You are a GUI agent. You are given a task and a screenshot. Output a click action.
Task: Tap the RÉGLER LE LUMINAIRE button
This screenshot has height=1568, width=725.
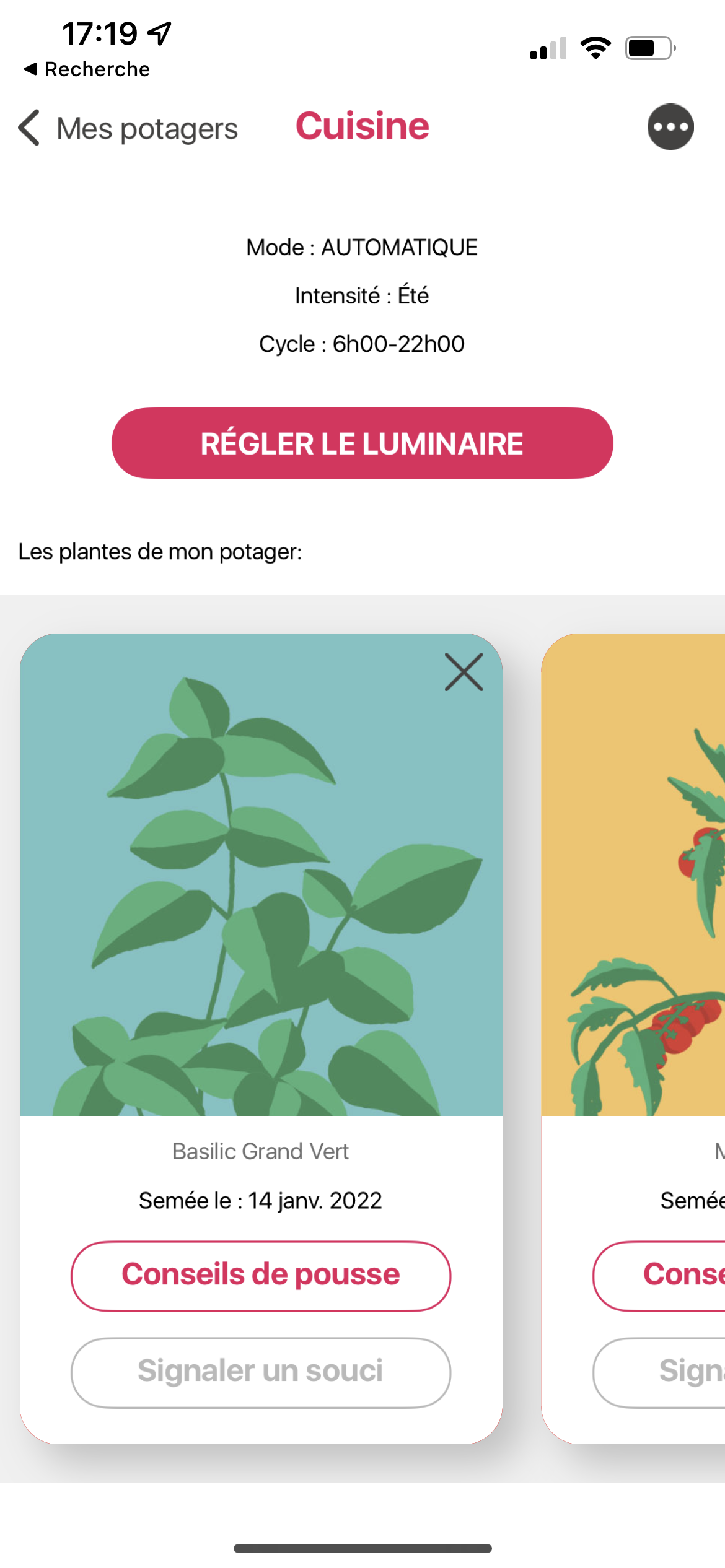[x=362, y=443]
